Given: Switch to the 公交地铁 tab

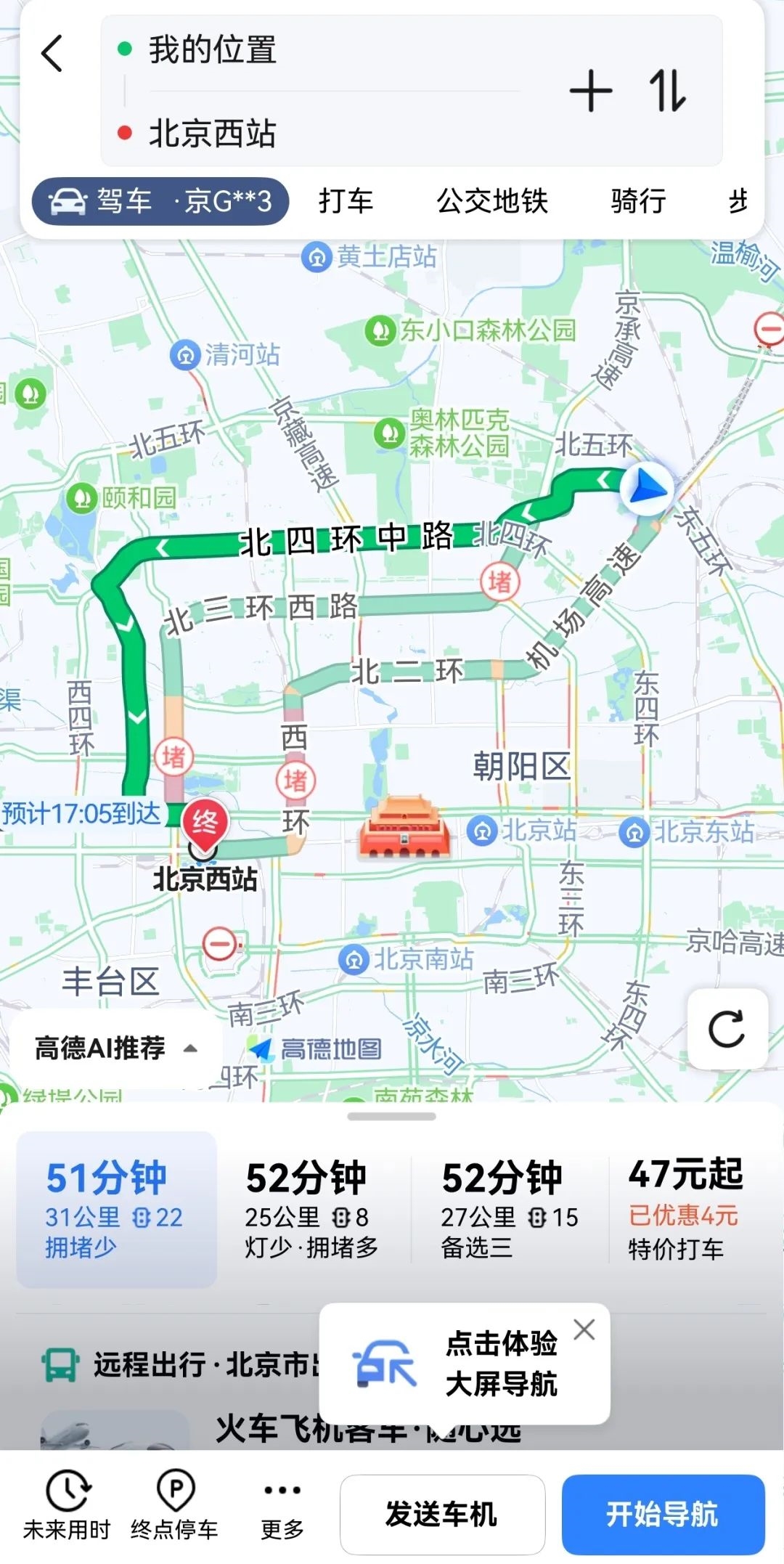Looking at the screenshot, I should point(491,201).
